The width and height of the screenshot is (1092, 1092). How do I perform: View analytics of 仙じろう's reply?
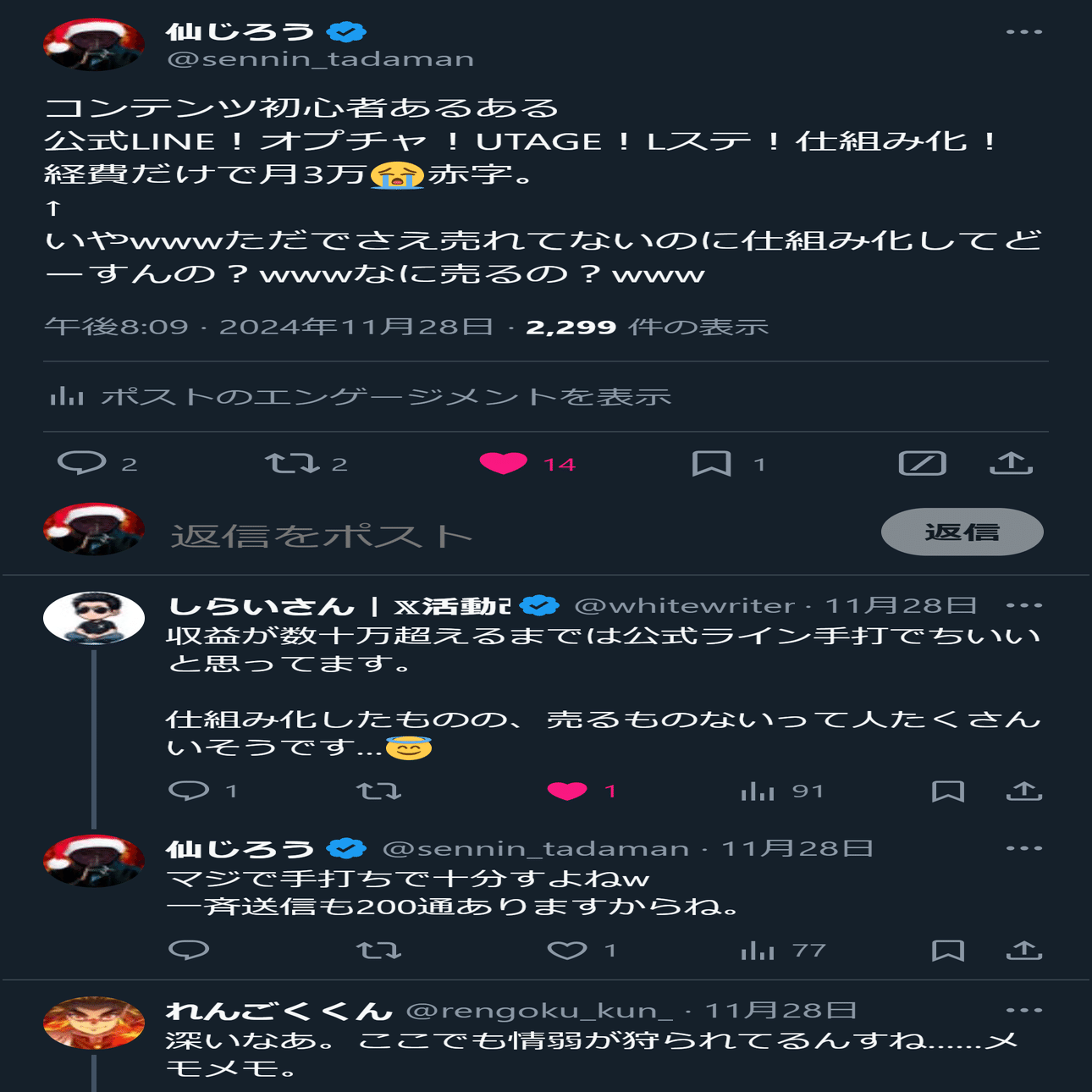pyautogui.click(x=758, y=950)
